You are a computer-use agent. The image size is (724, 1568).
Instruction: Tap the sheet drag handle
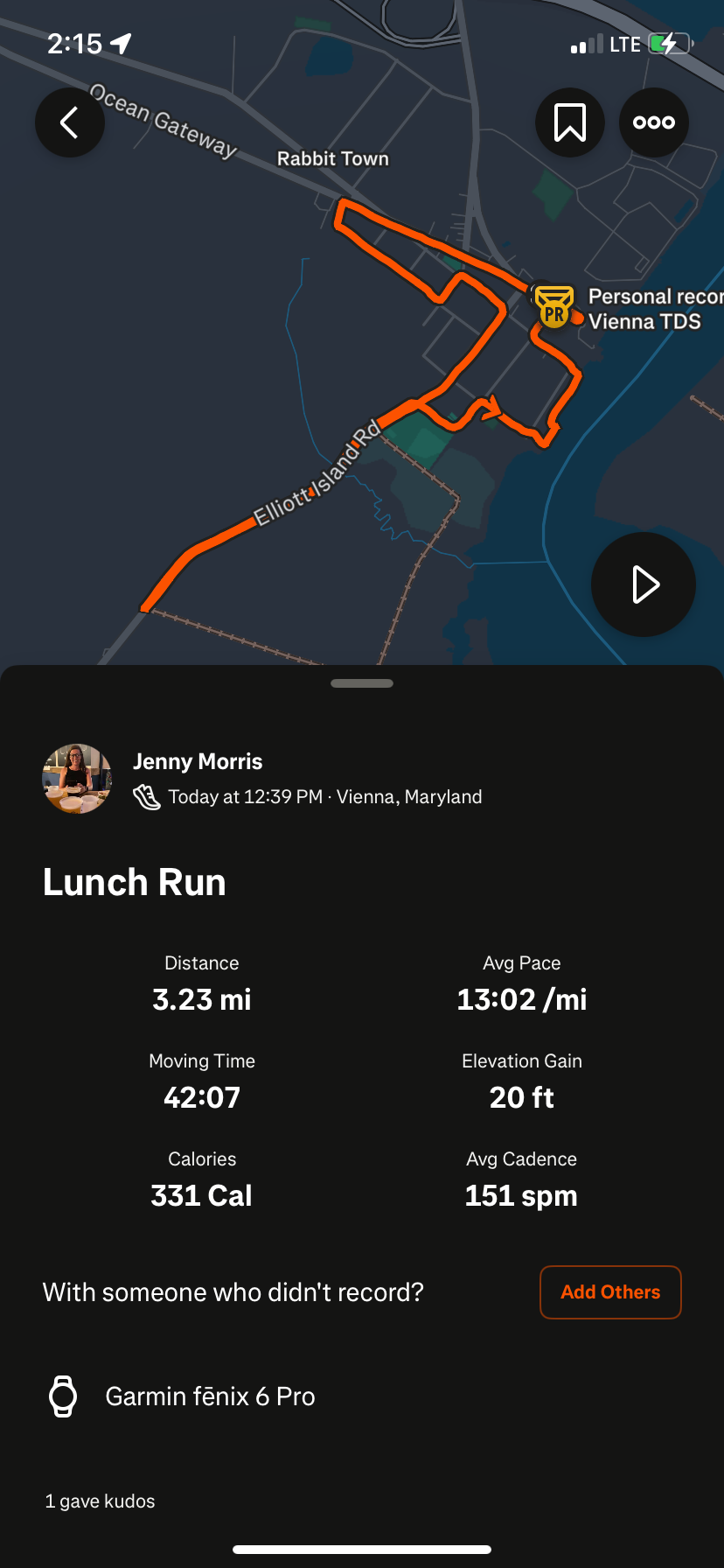click(362, 683)
